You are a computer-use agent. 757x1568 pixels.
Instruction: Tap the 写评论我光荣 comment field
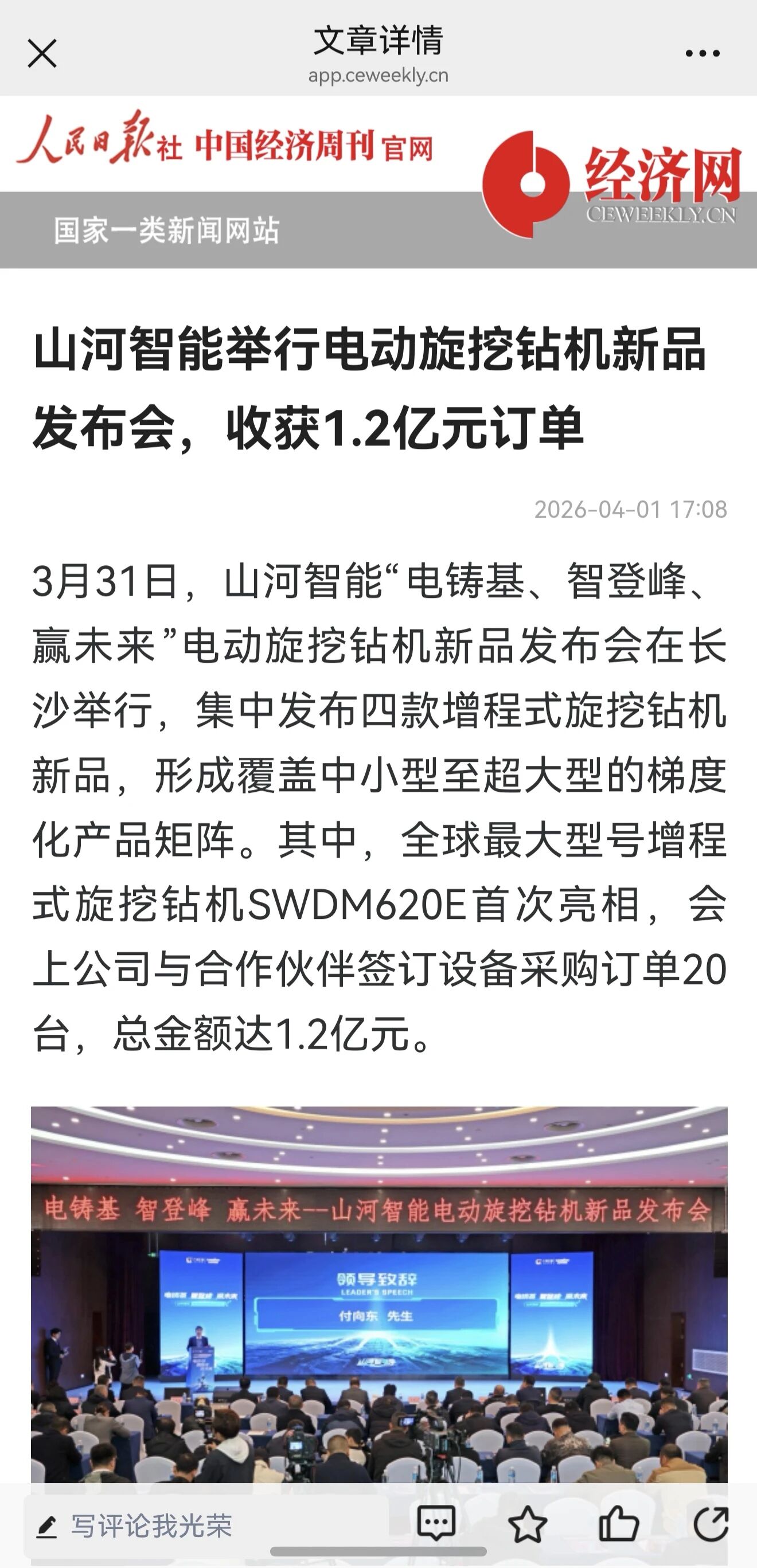[152, 1527]
